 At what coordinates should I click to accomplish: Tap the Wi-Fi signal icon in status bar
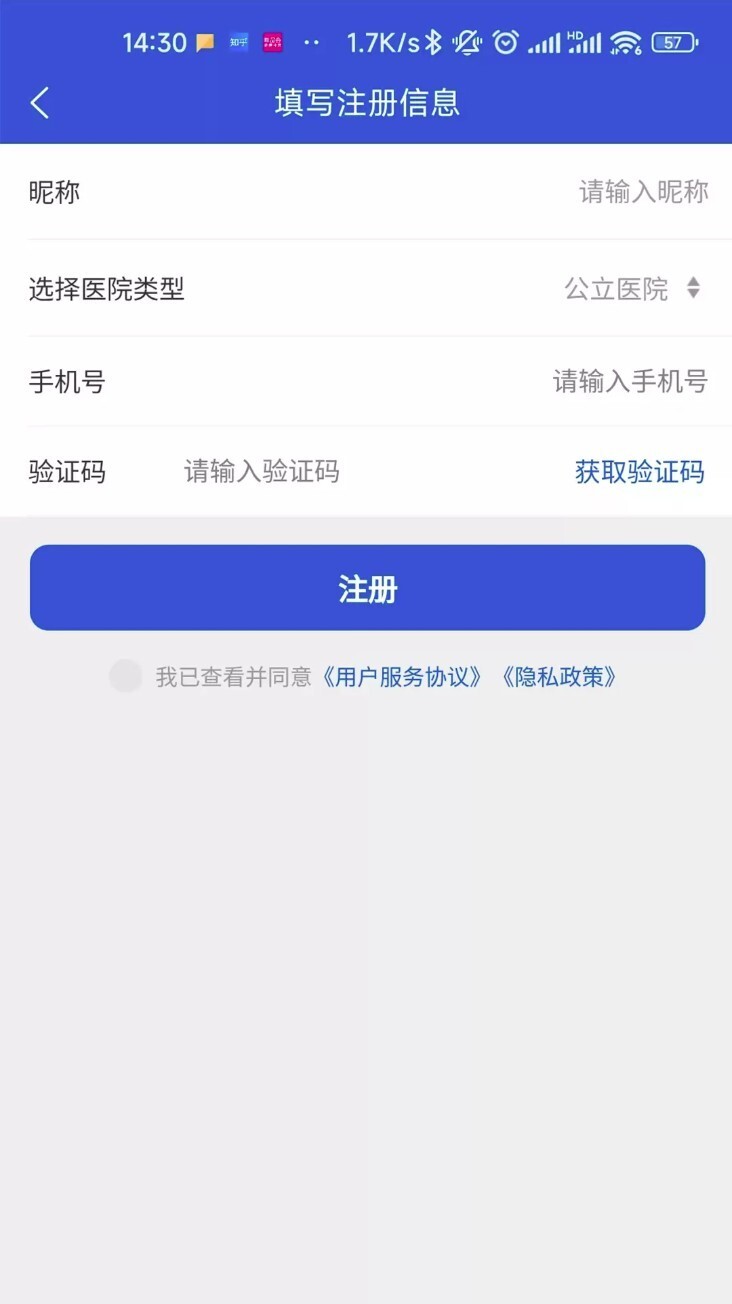pos(625,43)
